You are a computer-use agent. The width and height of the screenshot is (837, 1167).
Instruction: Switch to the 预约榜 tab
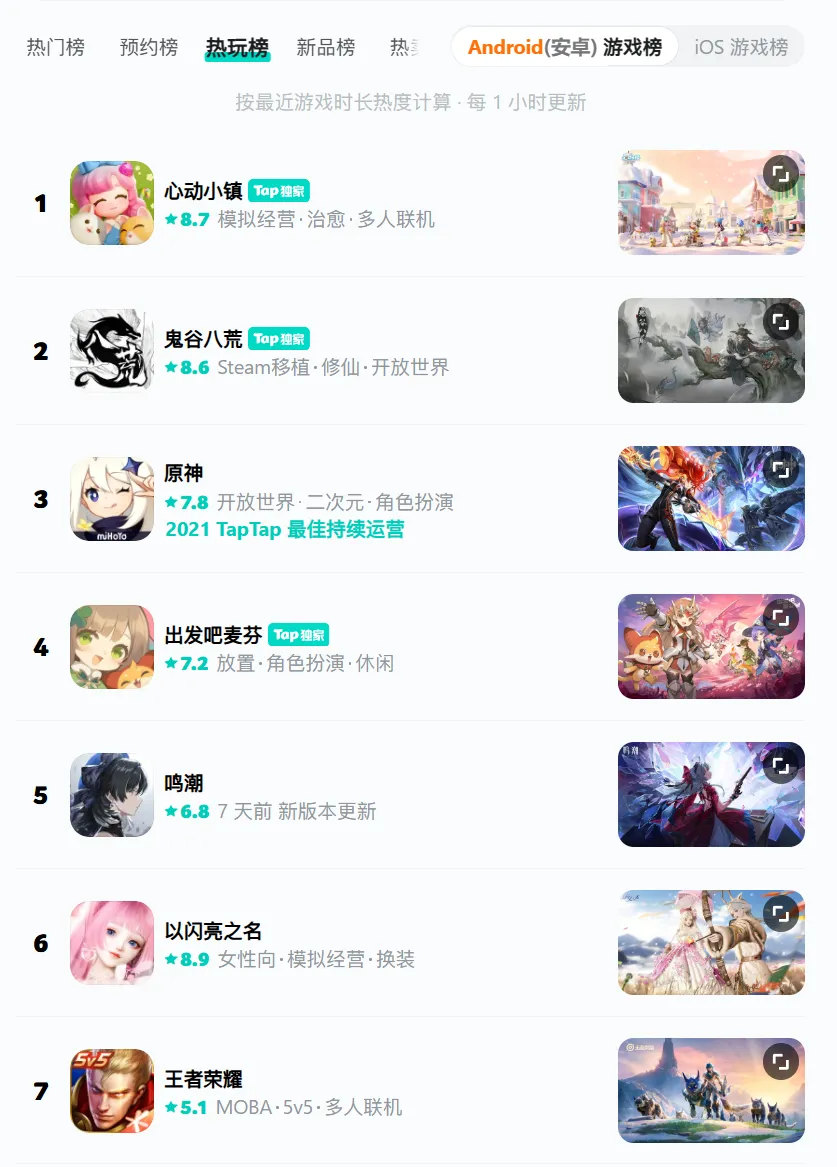(x=148, y=47)
